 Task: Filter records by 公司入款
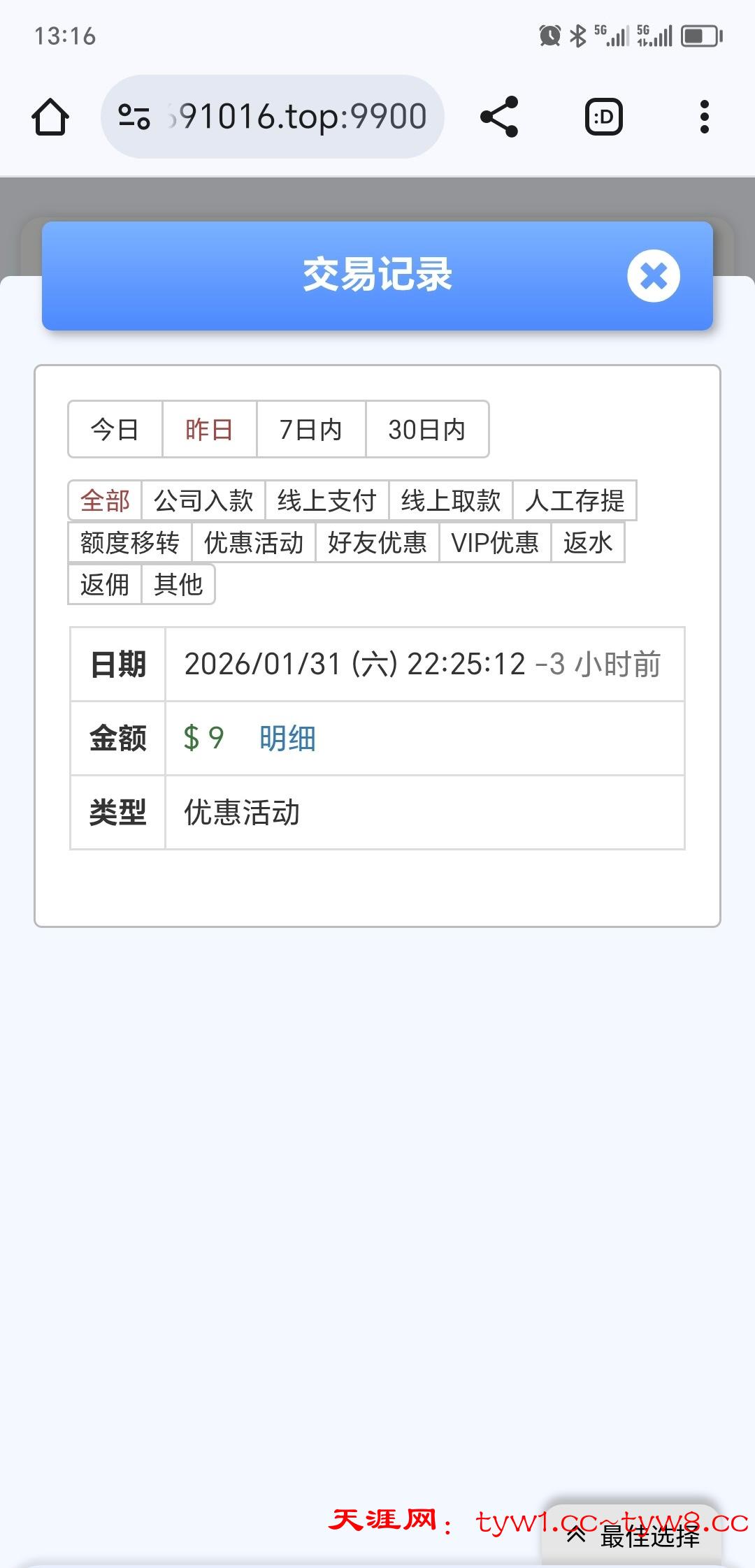point(203,500)
